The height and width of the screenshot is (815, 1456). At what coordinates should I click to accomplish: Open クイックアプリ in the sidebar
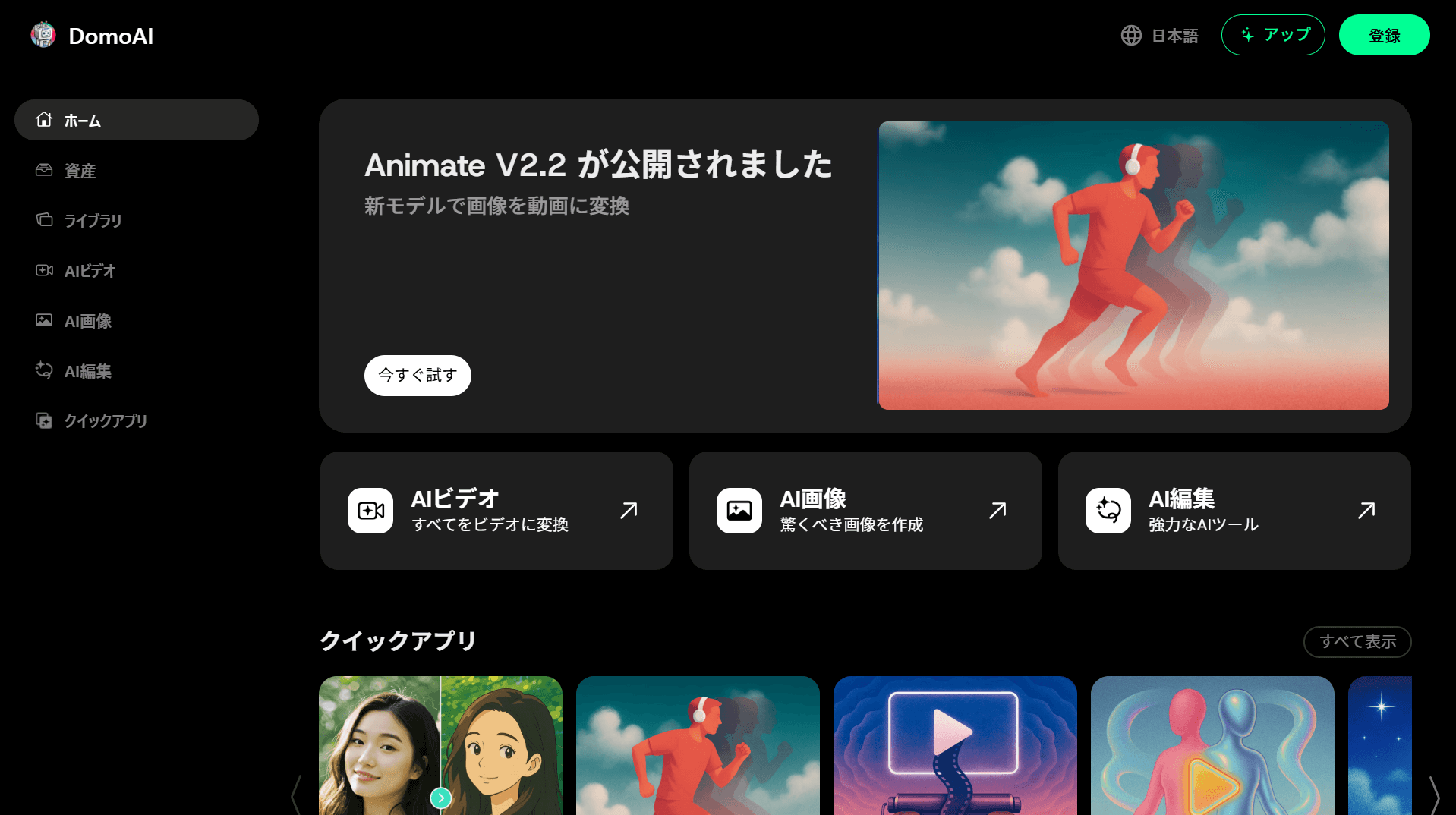105,421
